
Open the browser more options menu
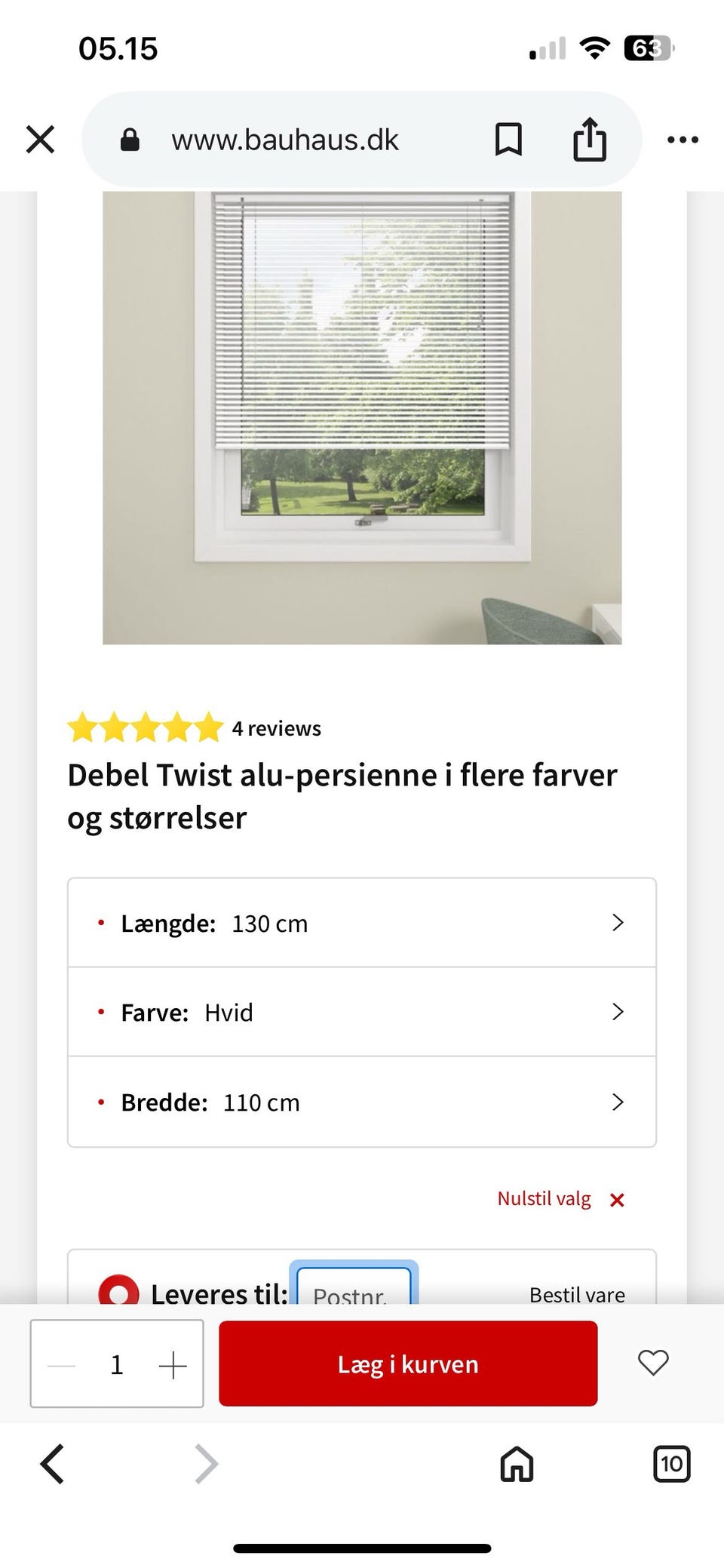point(683,139)
